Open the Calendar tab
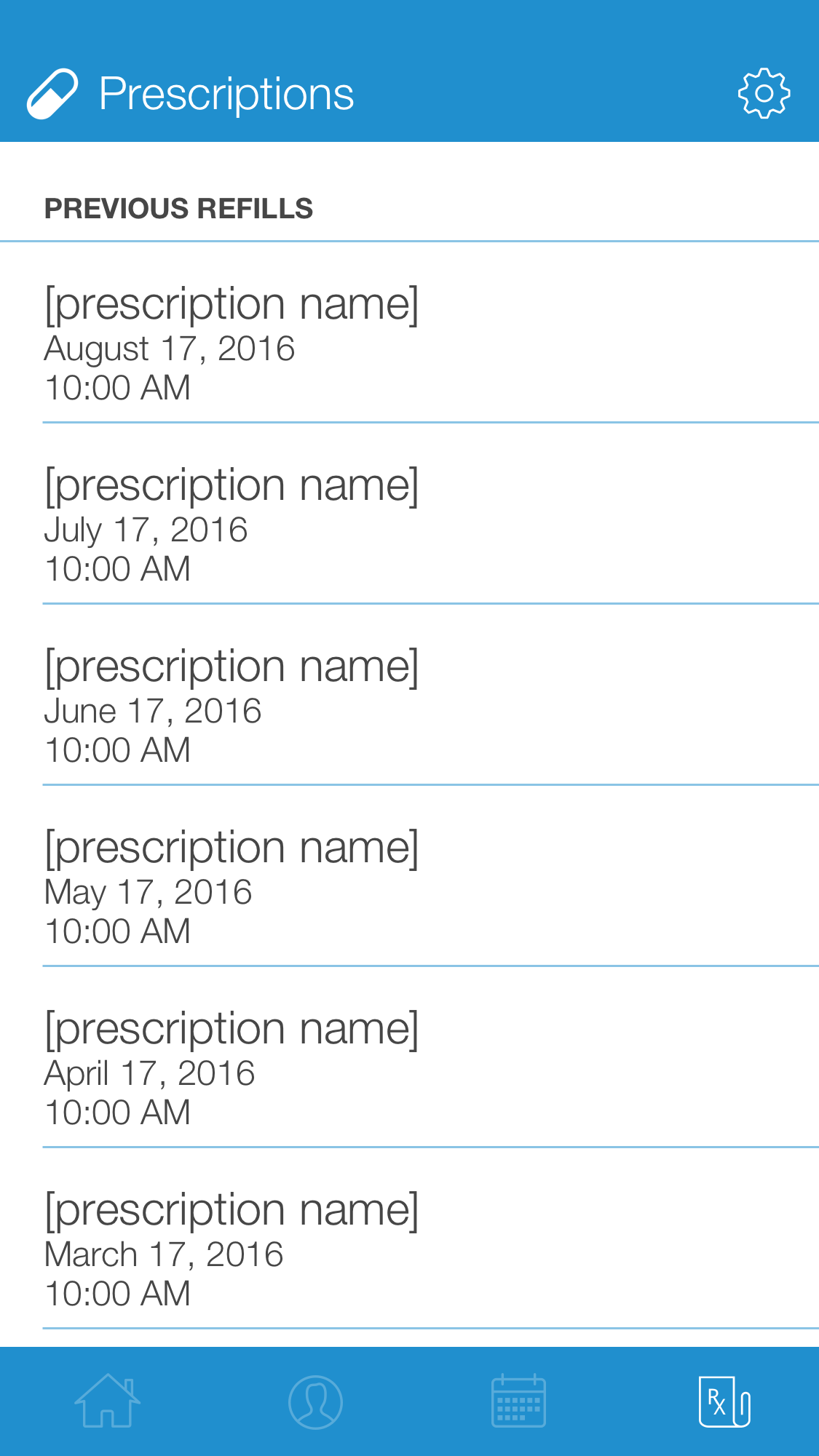 [x=518, y=1401]
